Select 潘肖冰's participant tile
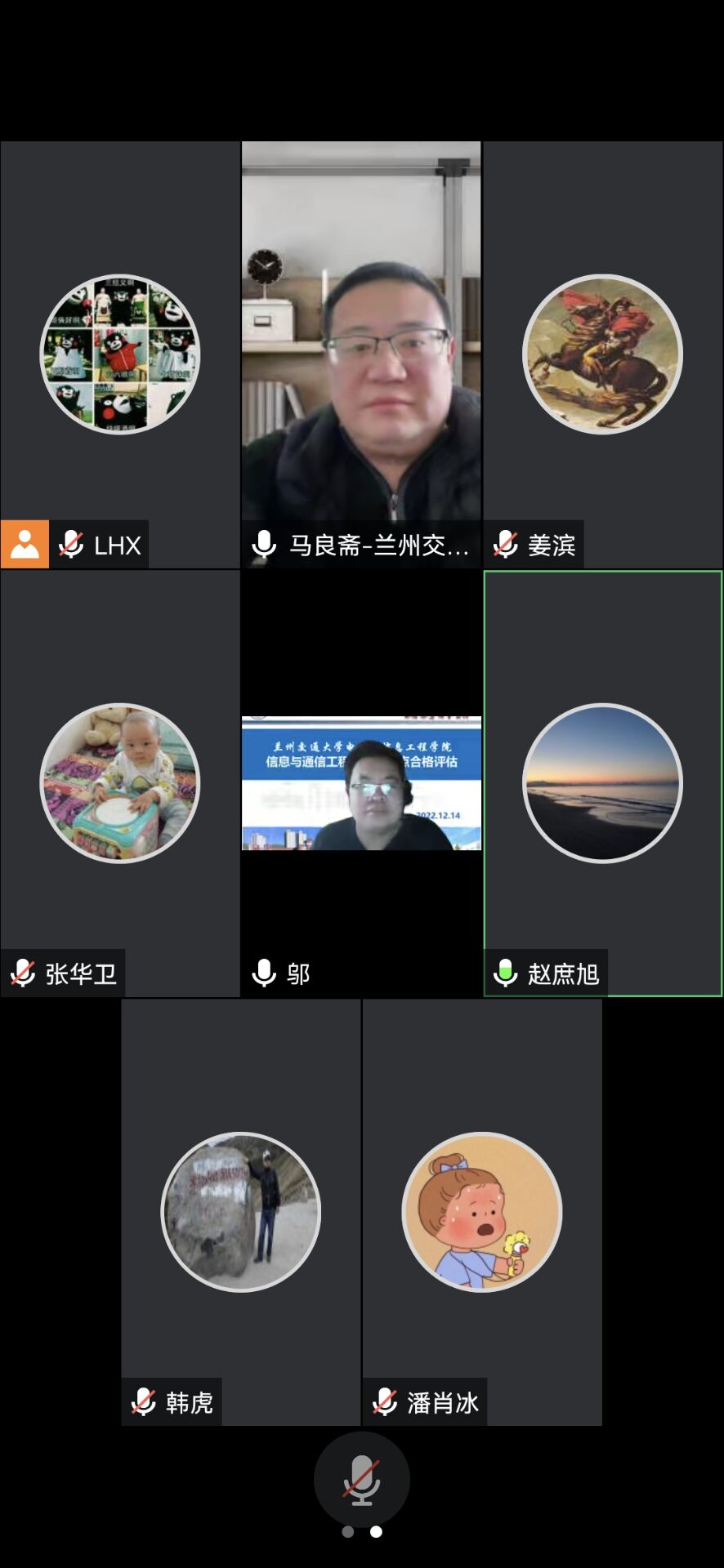Screen dimensions: 724x1568 (x=482, y=1212)
